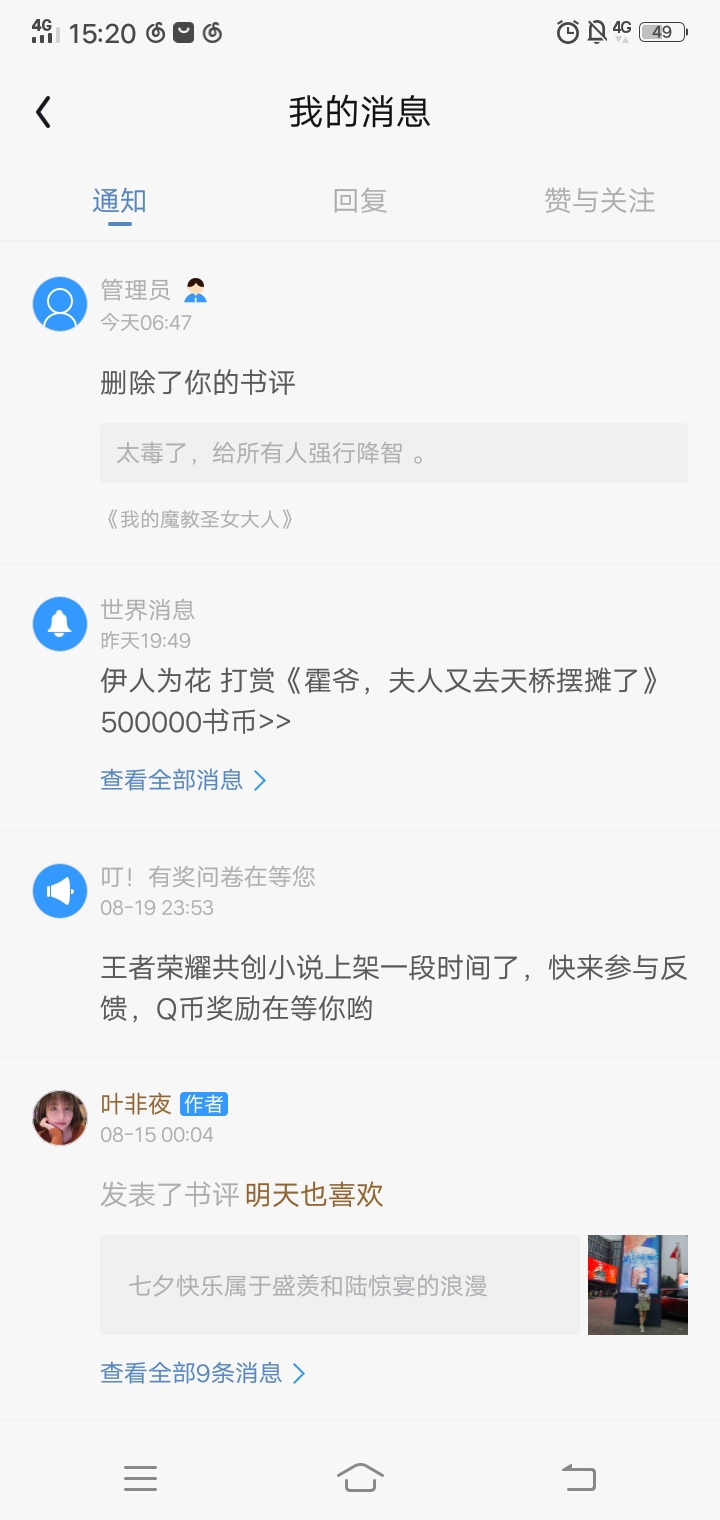Switch to the 回复 tab
The height and width of the screenshot is (1520, 720).
point(360,201)
